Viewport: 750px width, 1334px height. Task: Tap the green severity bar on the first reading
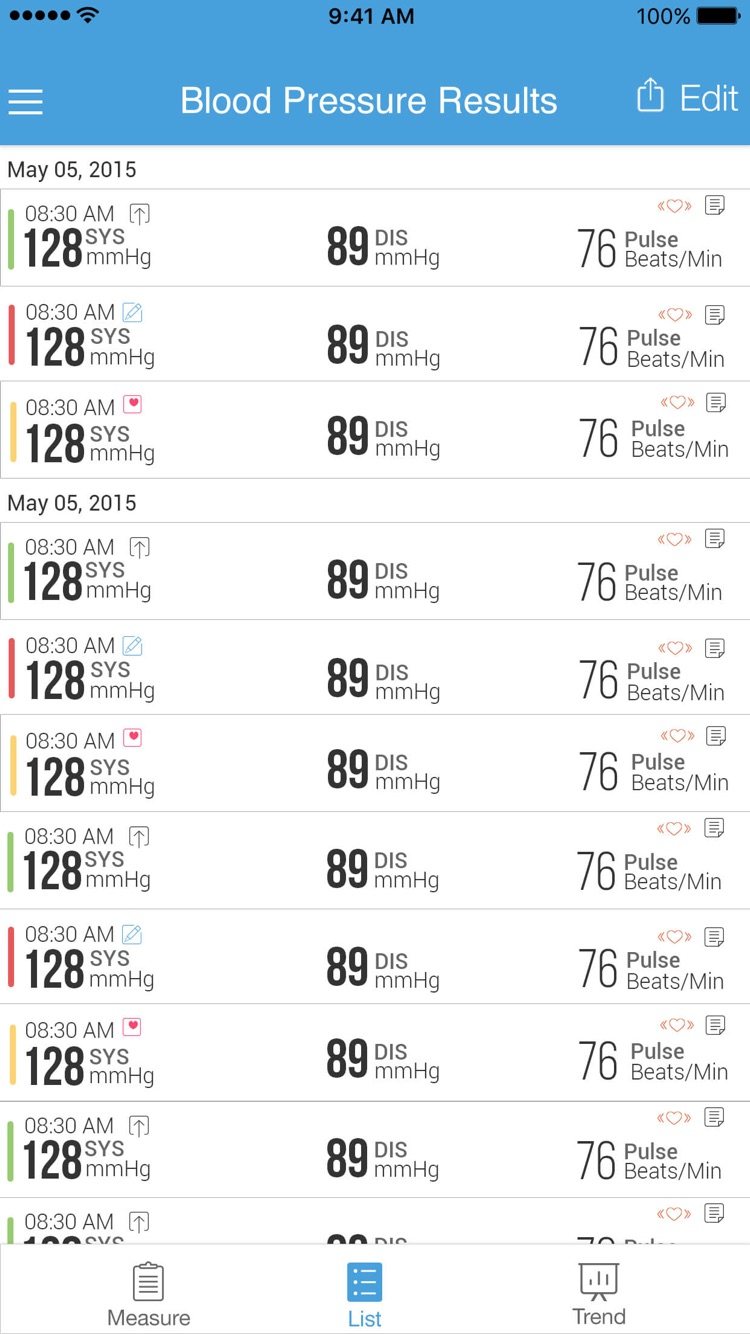9,238
